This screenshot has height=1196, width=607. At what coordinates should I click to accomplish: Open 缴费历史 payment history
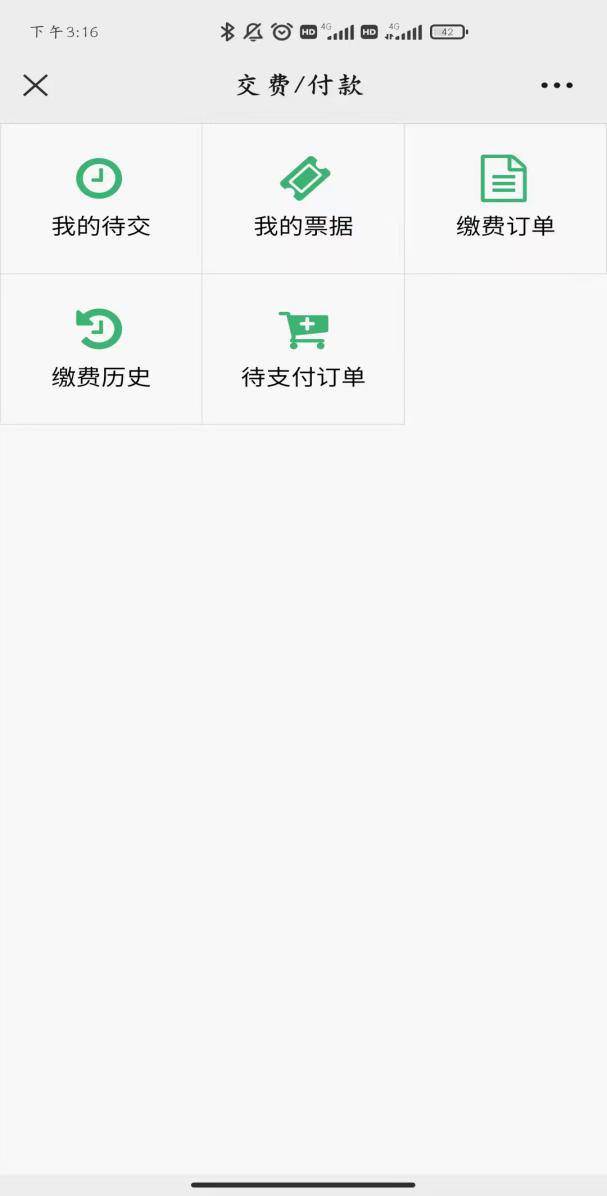coord(101,349)
